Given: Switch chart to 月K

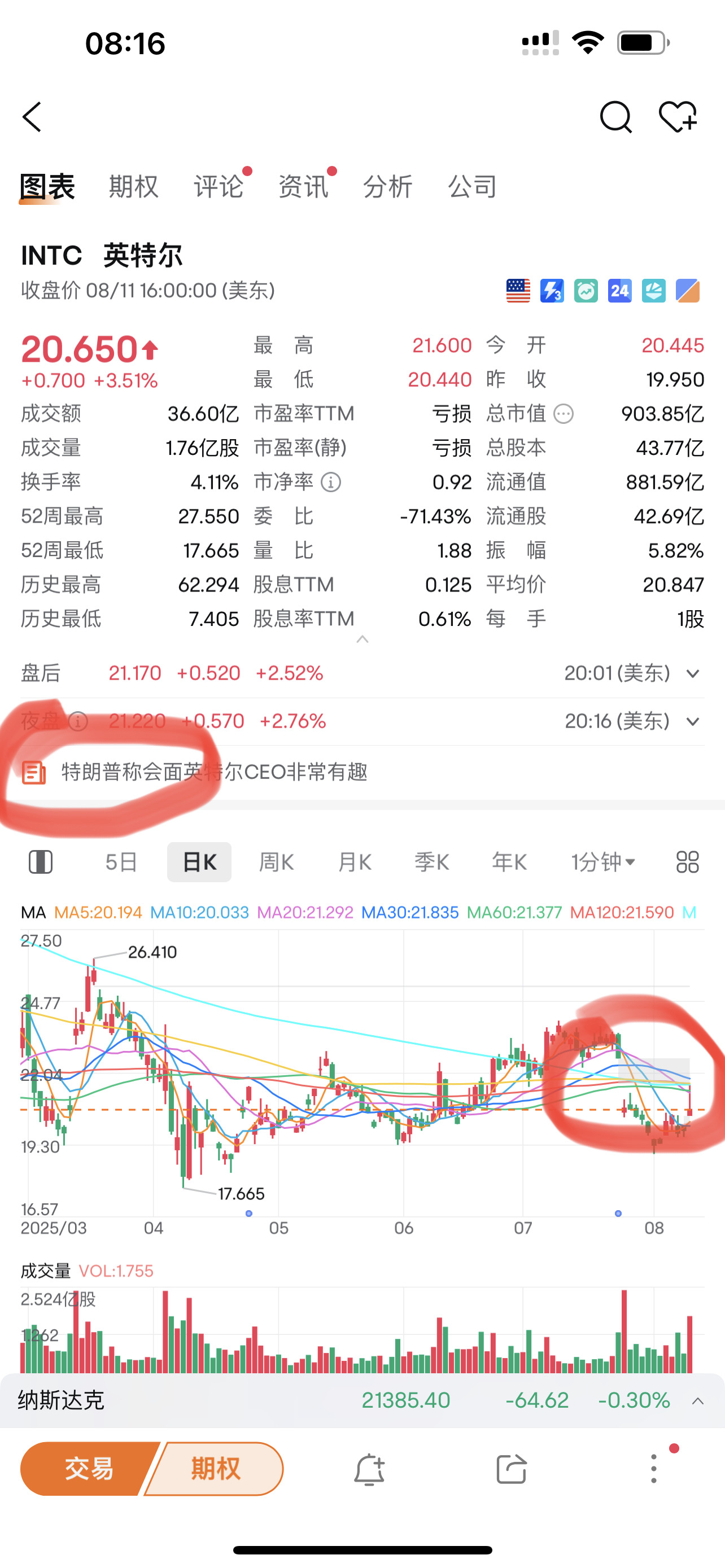Looking at the screenshot, I should pos(354,862).
